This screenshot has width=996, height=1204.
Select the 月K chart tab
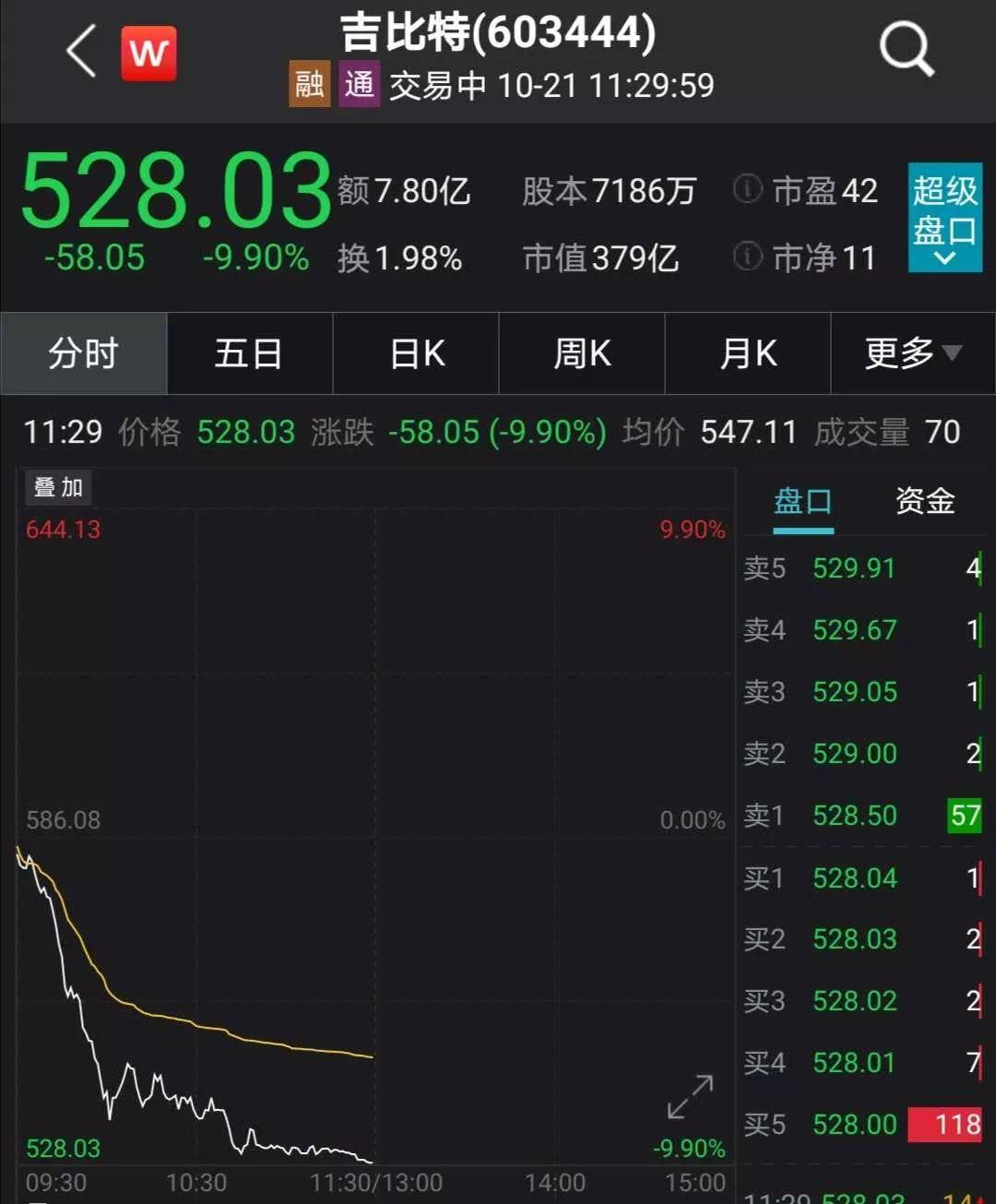(748, 353)
